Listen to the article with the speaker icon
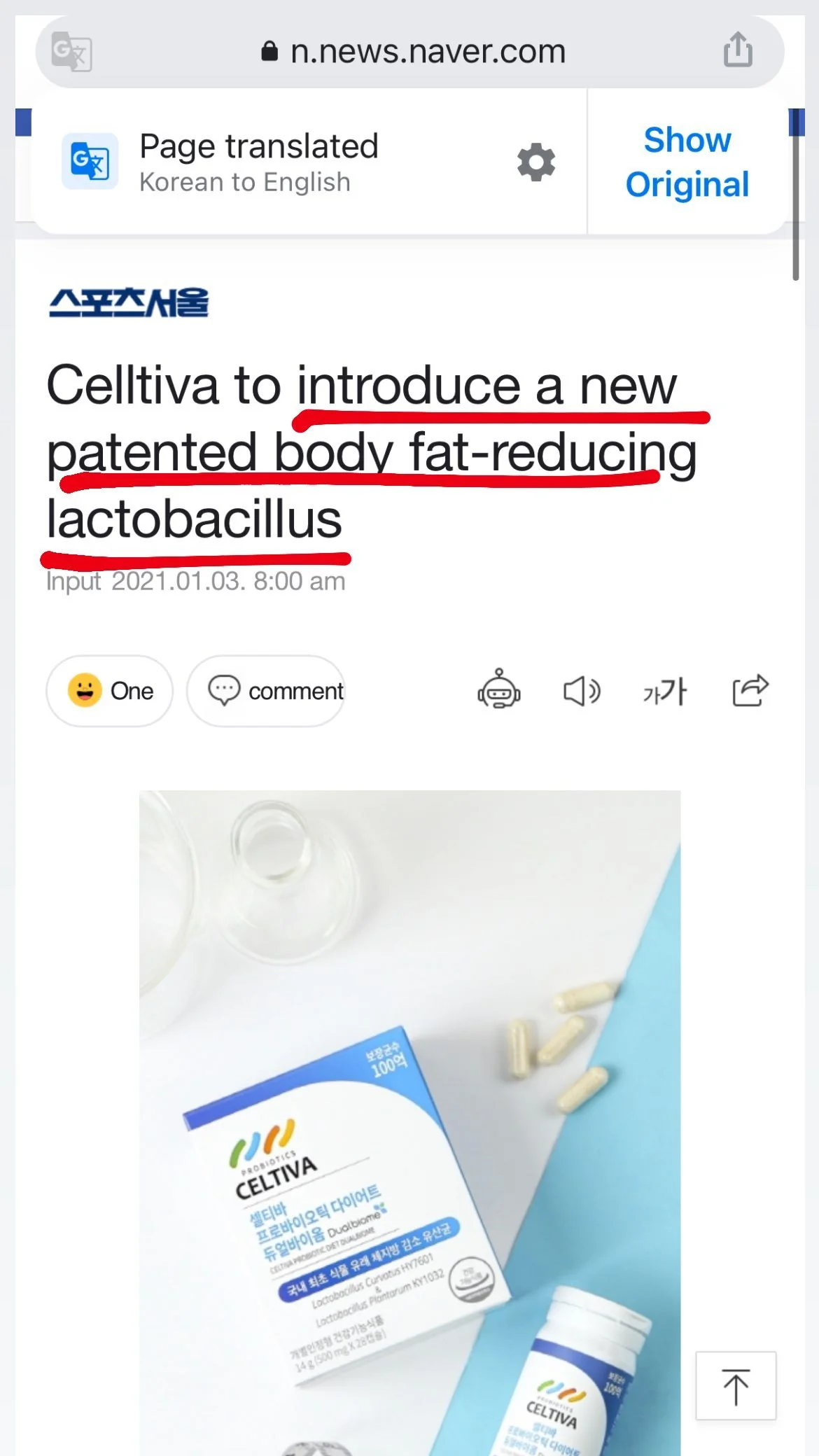 point(582,692)
